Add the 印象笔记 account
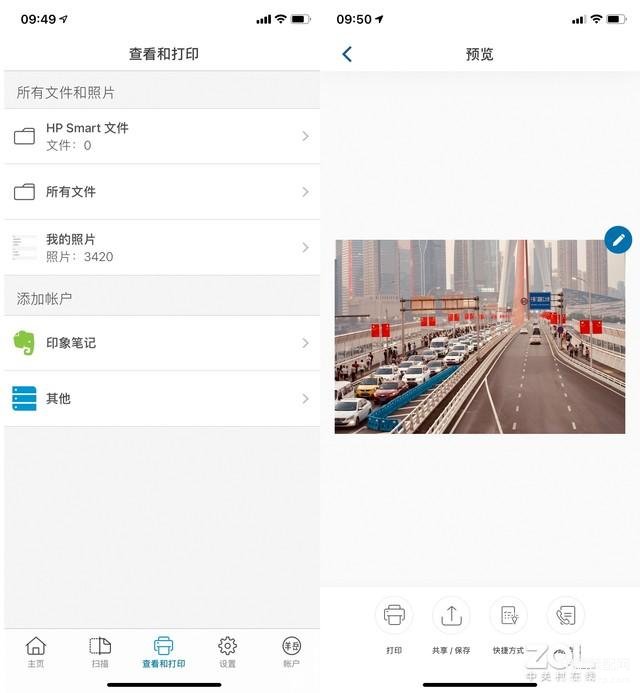Screen dimensions: 640x693 point(160,343)
